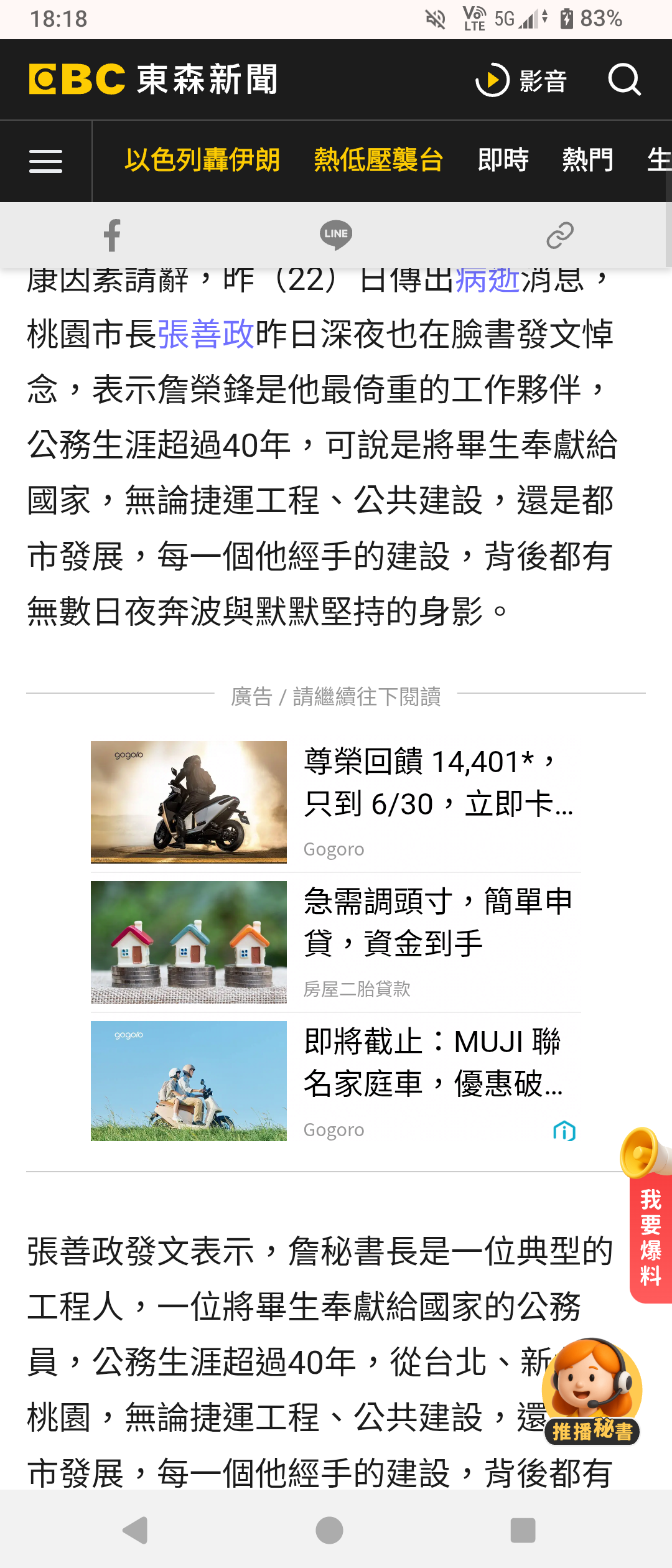
Task: Go to EBC 東森新聞 homepage logo
Action: pyautogui.click(x=153, y=80)
